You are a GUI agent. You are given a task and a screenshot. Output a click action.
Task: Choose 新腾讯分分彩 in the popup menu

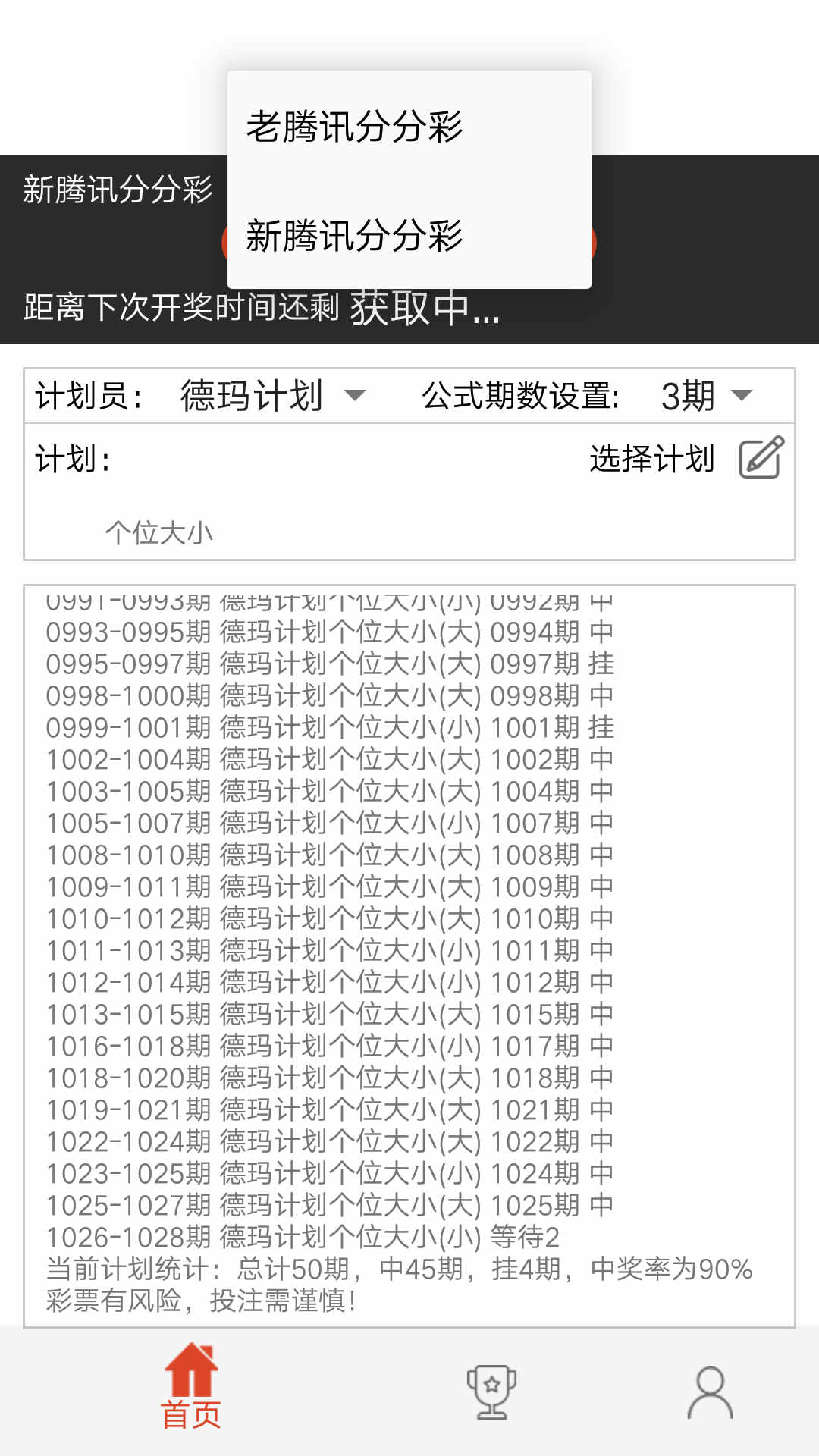click(409, 235)
